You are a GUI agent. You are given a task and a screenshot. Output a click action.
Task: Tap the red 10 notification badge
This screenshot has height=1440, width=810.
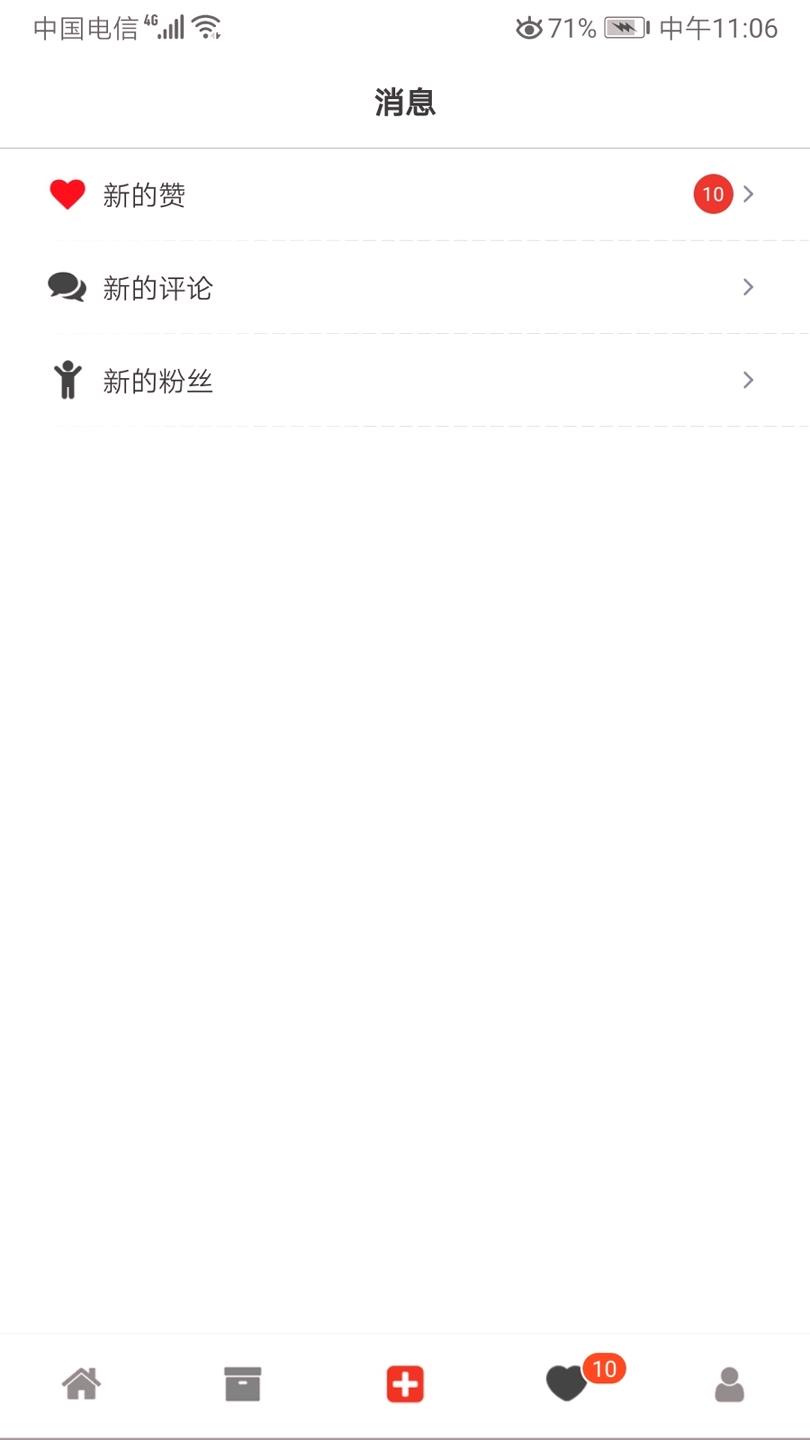click(x=711, y=193)
